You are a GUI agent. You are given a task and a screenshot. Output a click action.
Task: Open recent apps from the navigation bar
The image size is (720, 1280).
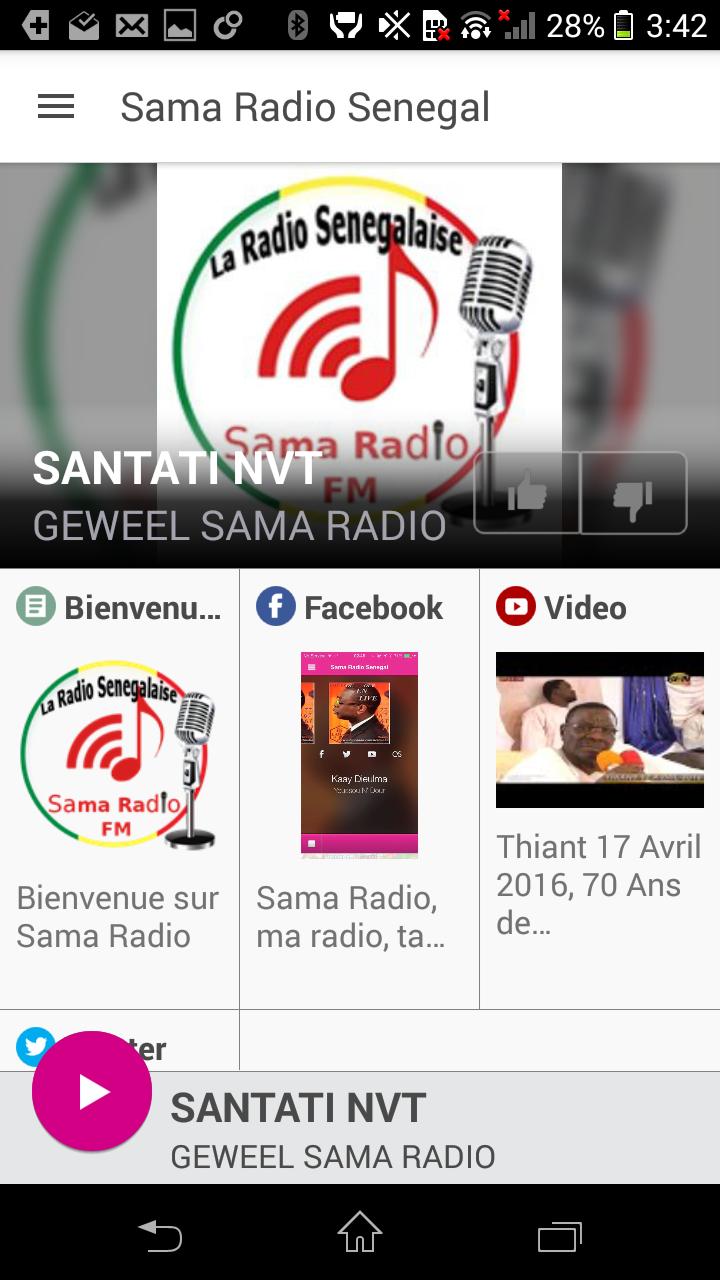pyautogui.click(x=560, y=1235)
